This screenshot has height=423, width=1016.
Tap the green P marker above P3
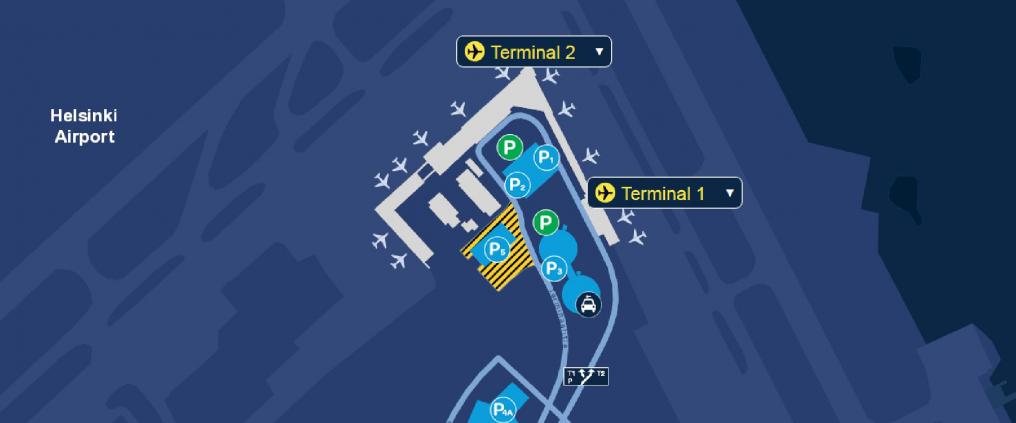coord(545,221)
